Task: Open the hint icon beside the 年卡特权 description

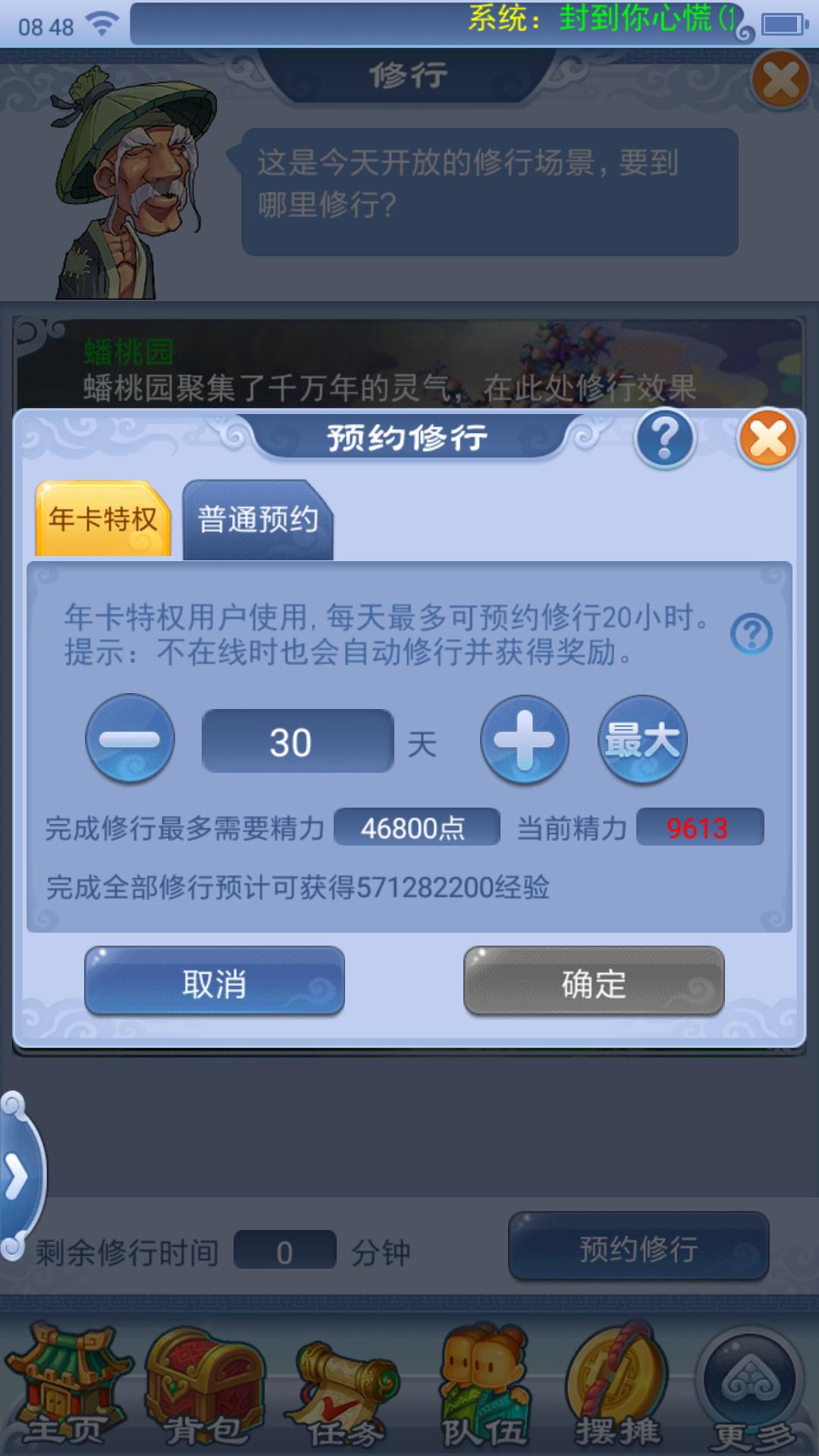Action: click(x=752, y=634)
